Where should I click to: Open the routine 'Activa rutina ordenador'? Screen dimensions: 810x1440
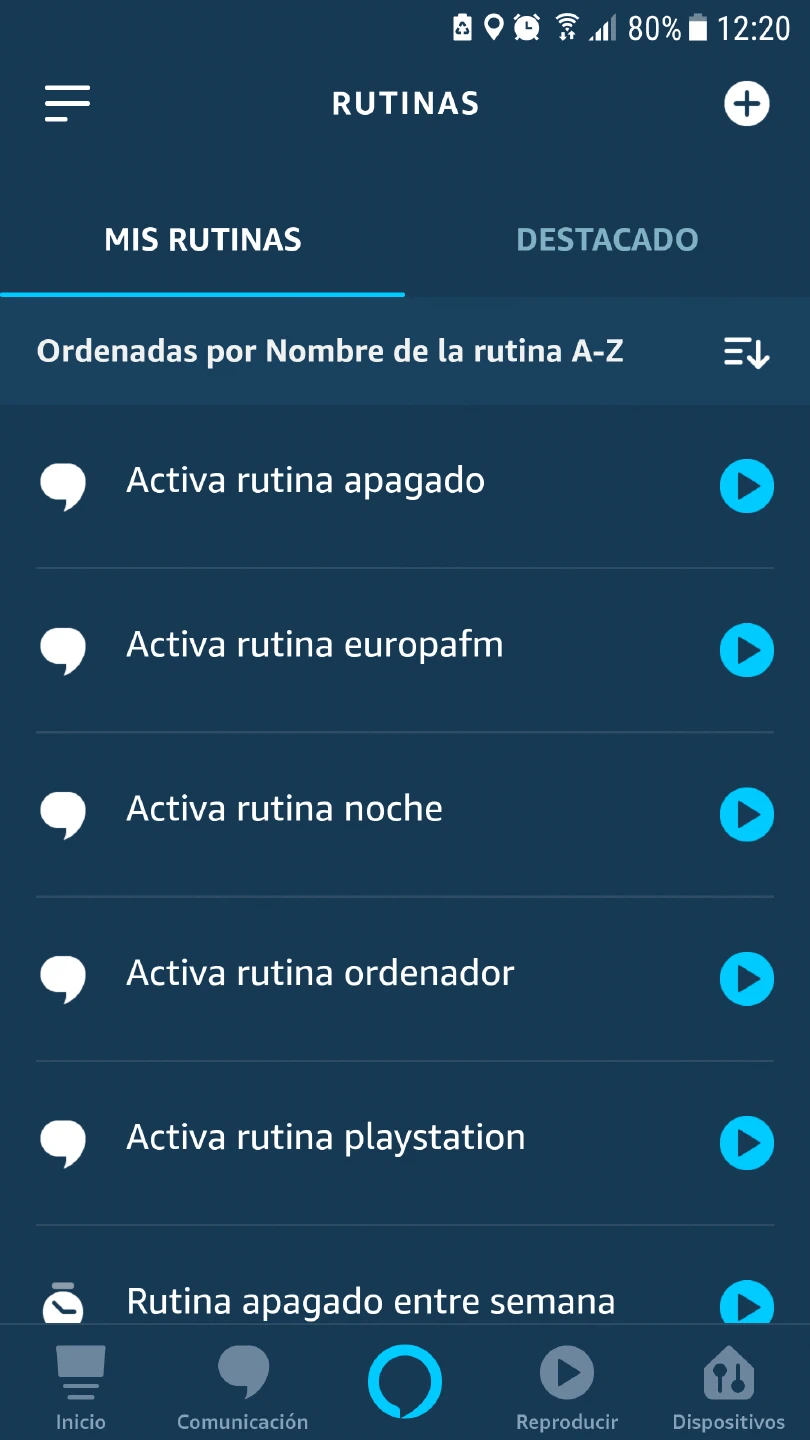(x=320, y=974)
